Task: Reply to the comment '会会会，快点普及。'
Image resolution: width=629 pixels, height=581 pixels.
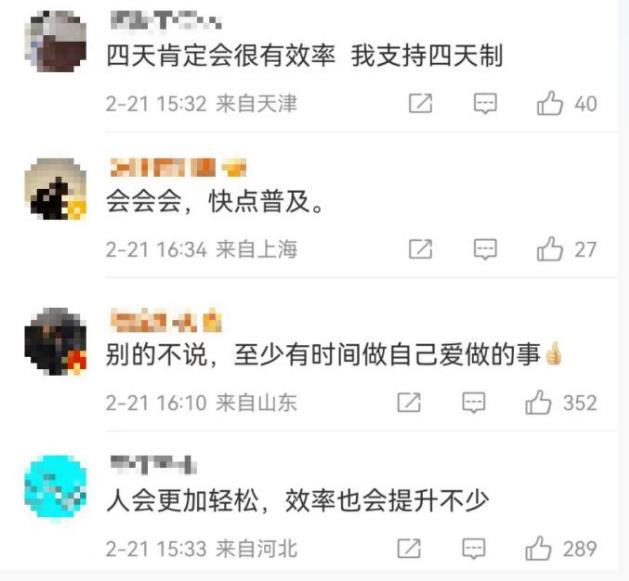Action: click(485, 249)
